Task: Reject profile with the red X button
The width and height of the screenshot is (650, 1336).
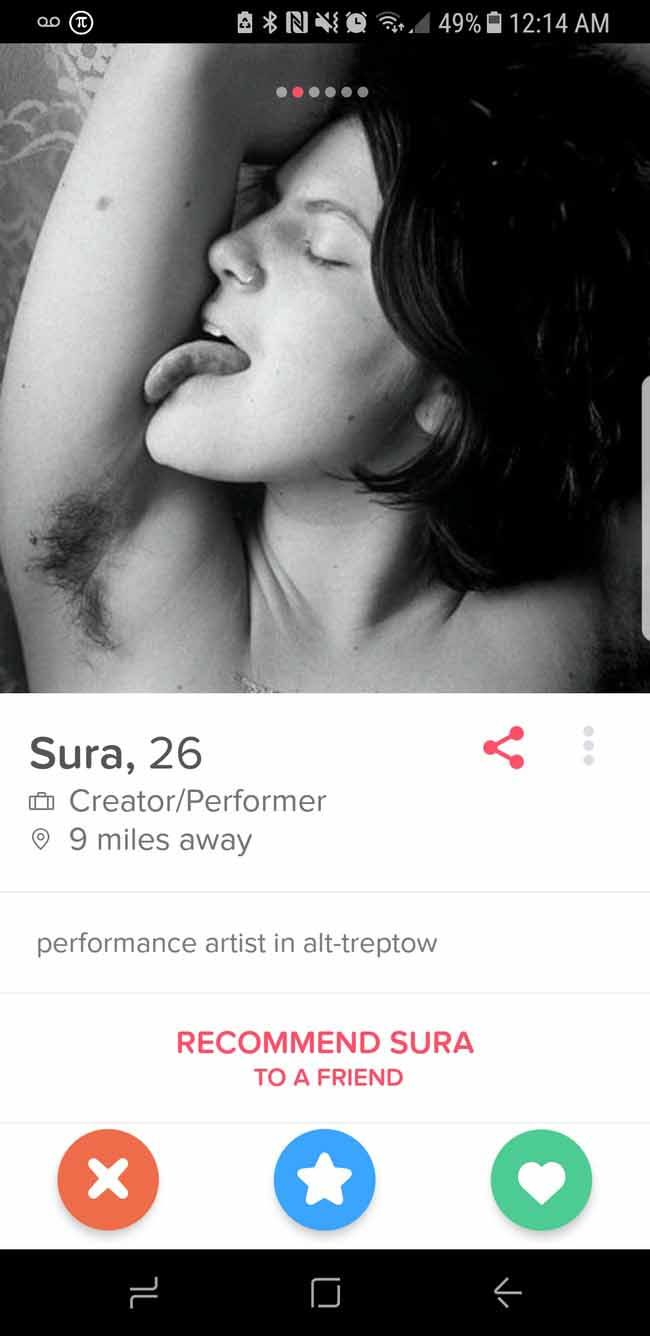Action: click(x=108, y=1180)
